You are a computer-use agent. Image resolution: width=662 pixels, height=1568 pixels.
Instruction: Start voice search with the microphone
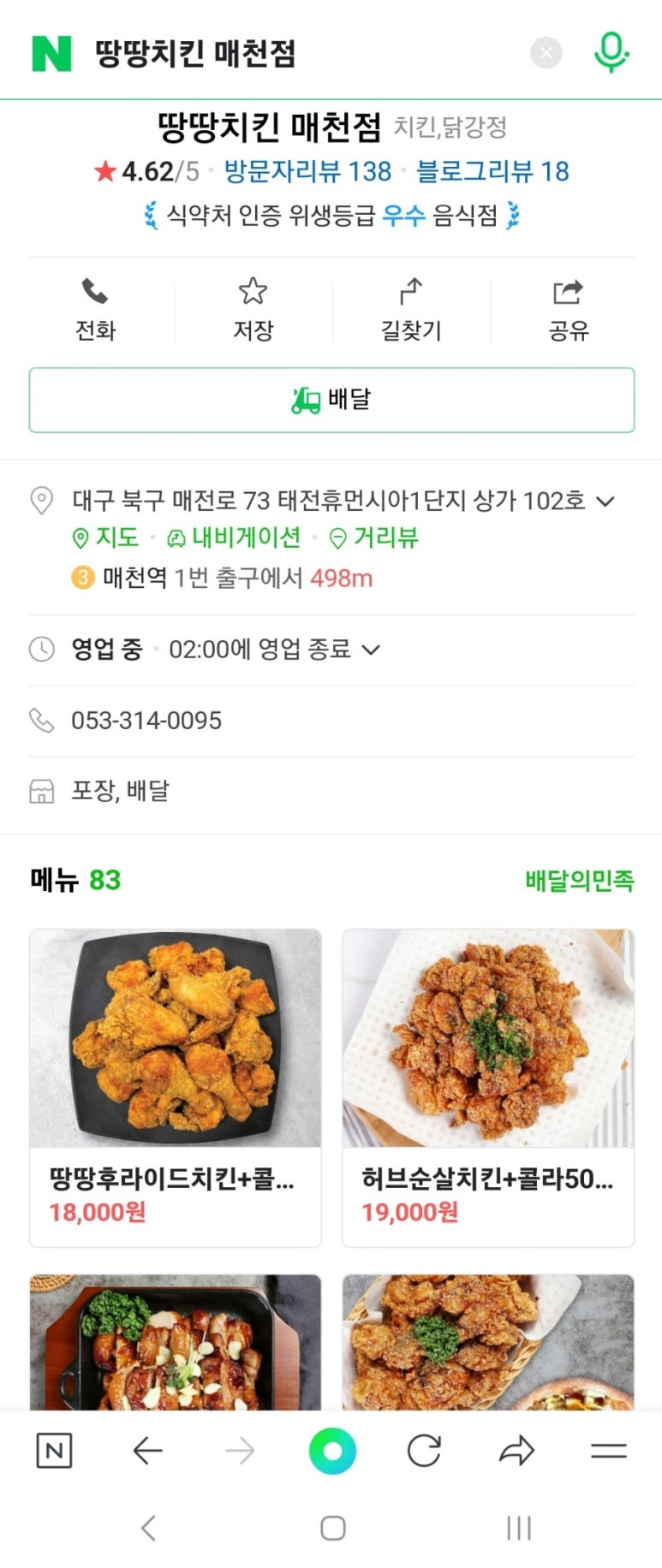coord(611,53)
